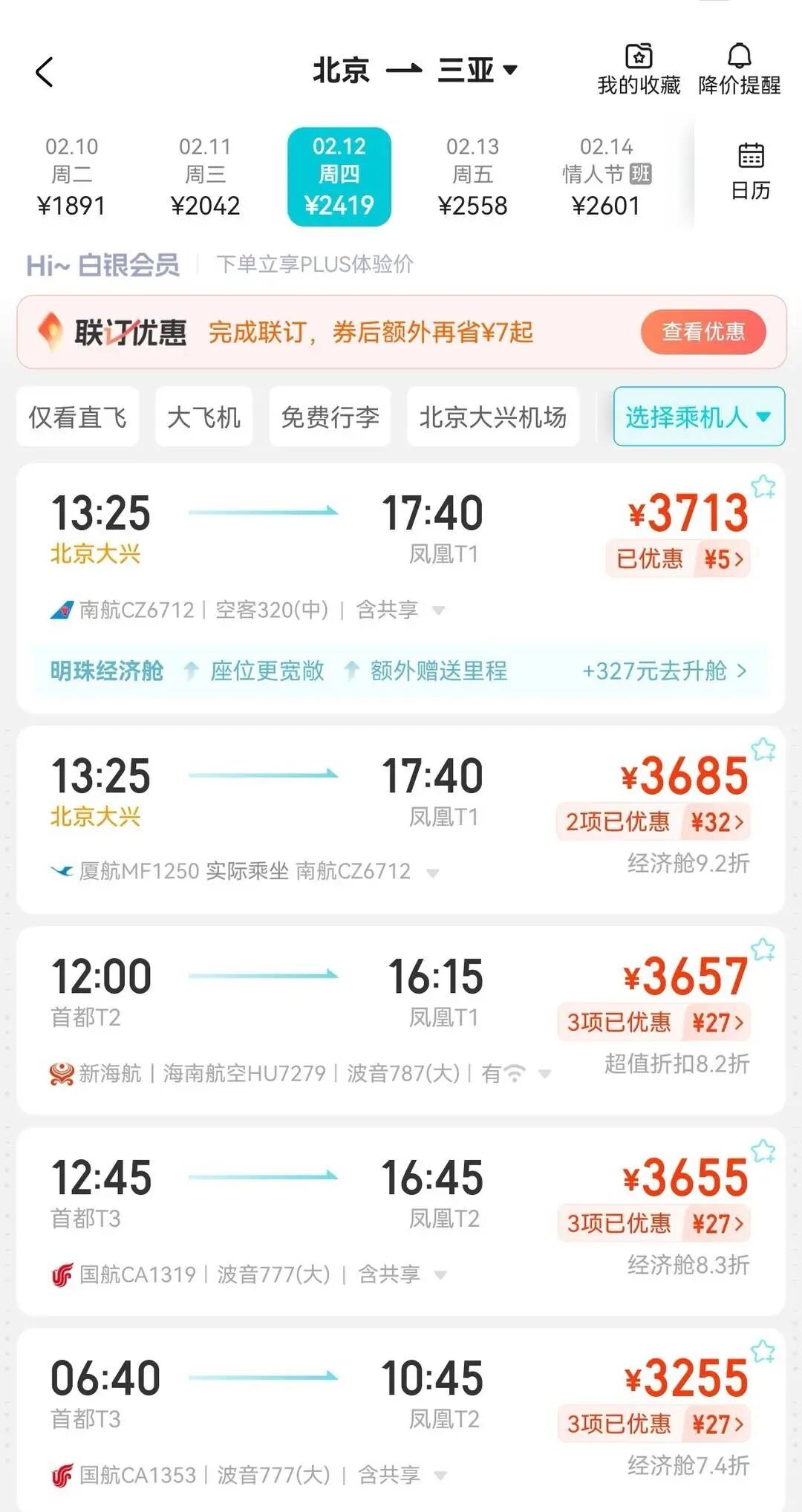Viewport: 802px width, 1512px height.
Task: Enable the 免费行李 filter
Action: click(329, 417)
